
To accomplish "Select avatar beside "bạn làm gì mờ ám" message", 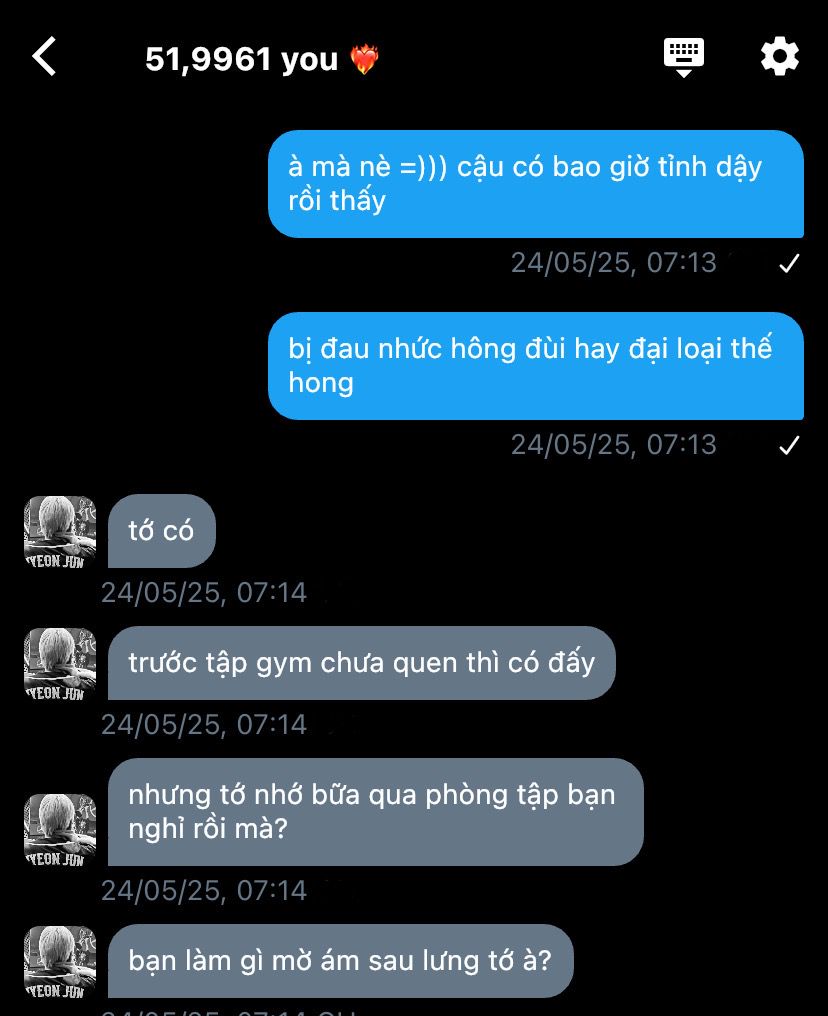I will (60, 962).
